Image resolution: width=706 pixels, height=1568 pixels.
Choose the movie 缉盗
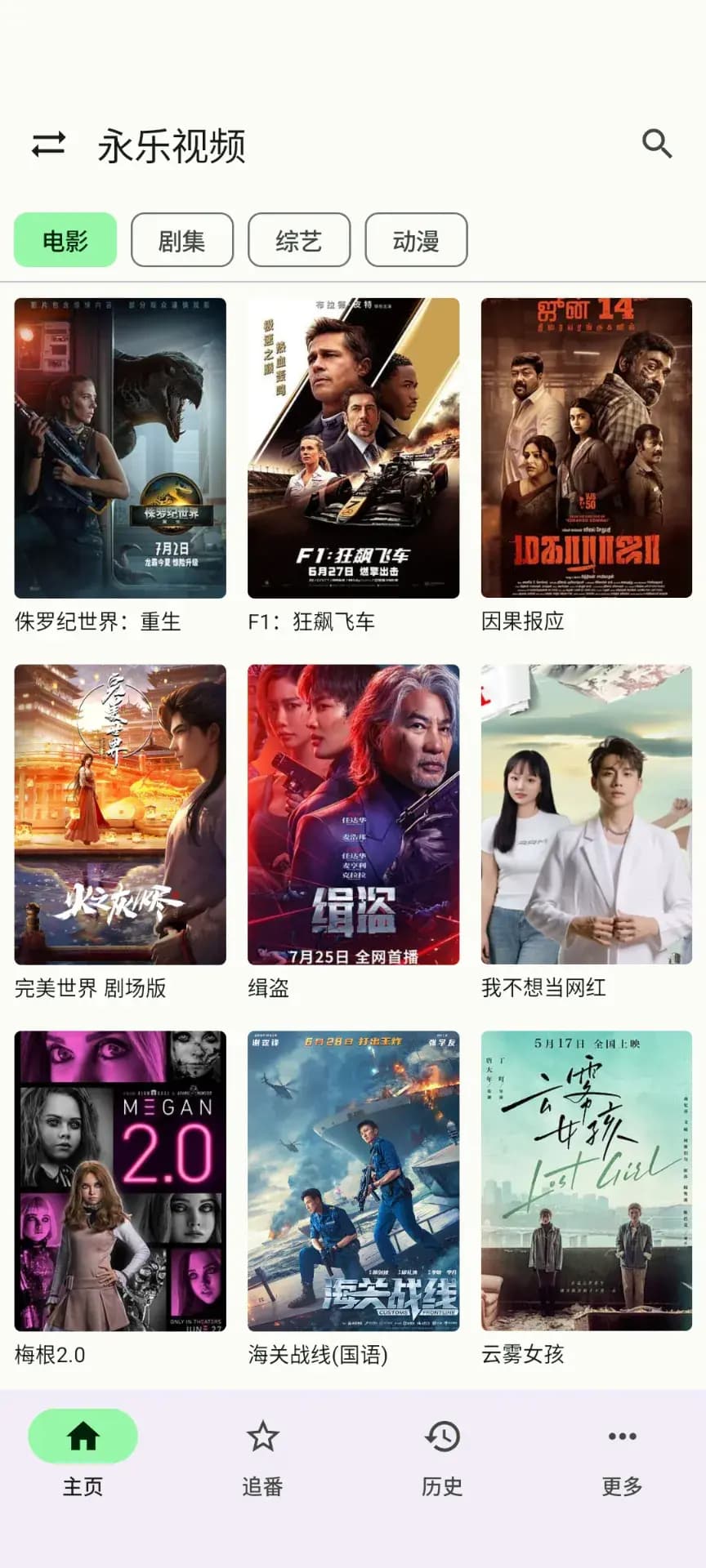pyautogui.click(x=353, y=814)
